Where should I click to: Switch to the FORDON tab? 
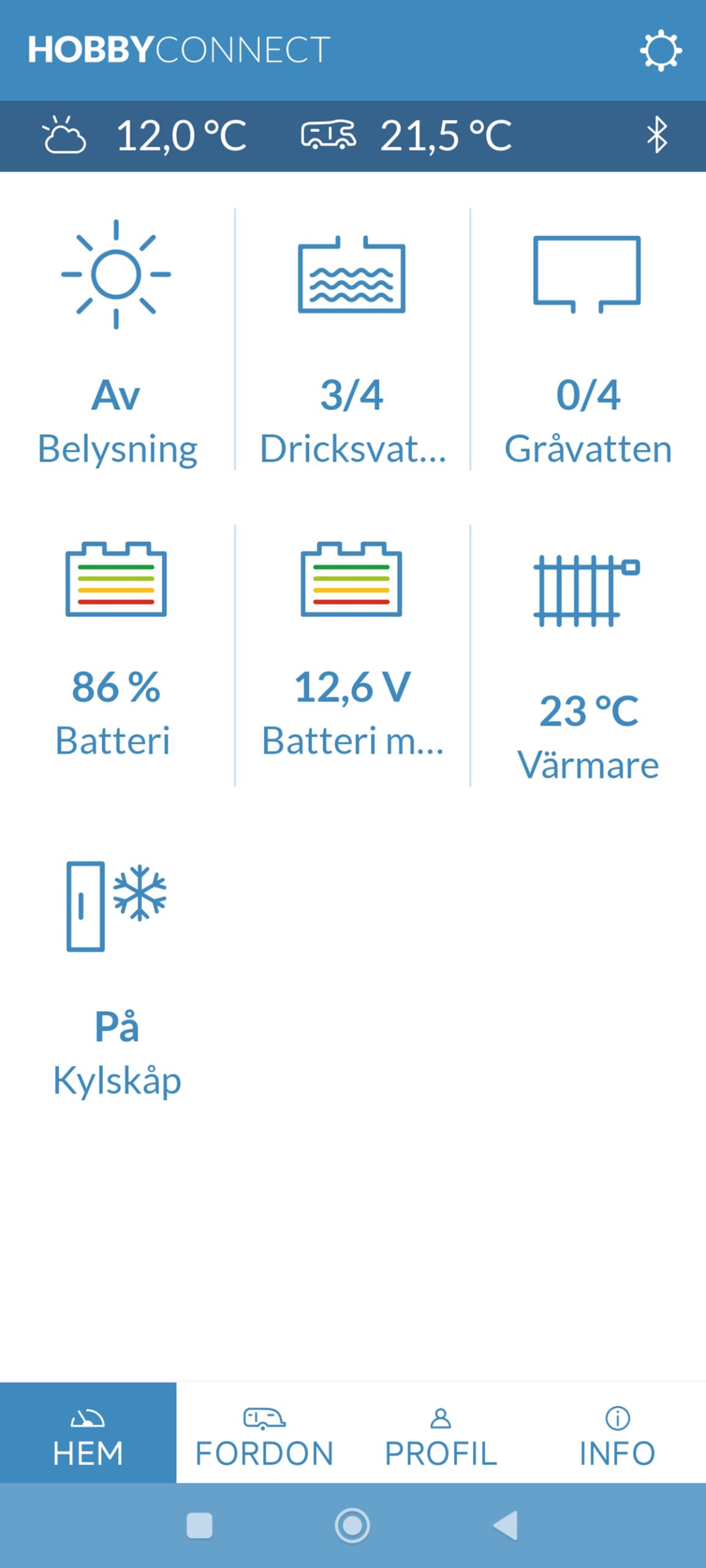click(264, 1433)
